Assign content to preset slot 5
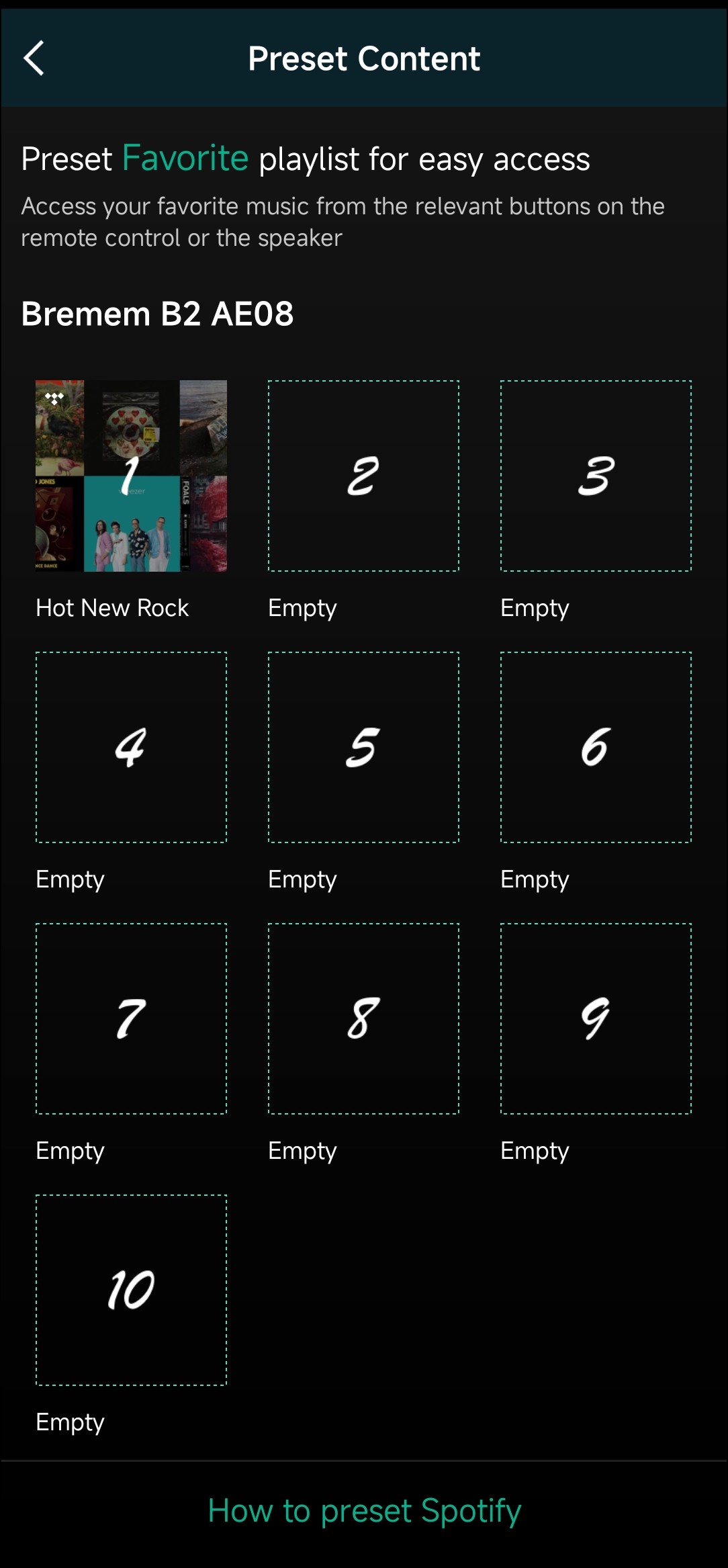This screenshot has width=728, height=1568. tap(363, 747)
